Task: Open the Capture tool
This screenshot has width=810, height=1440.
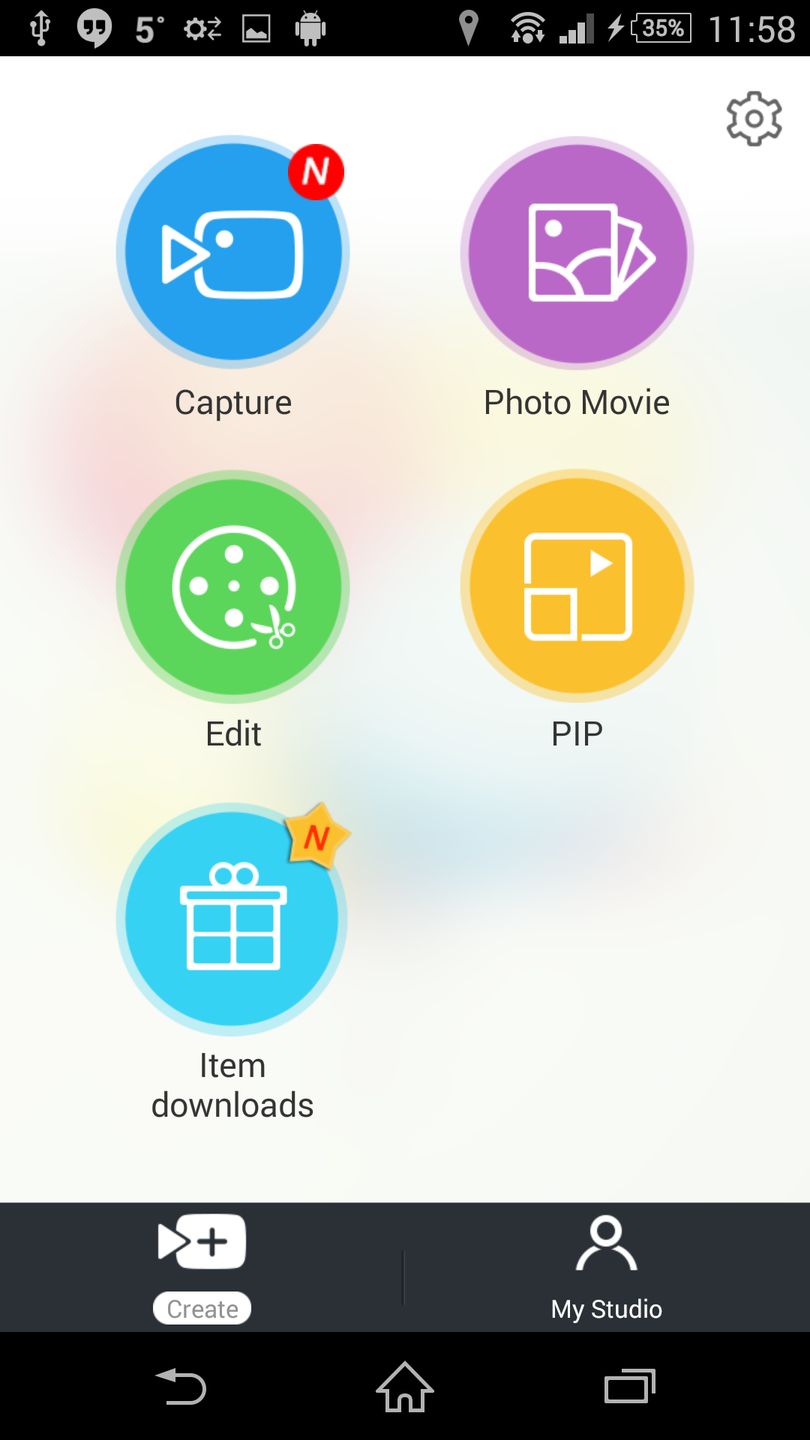Action: (x=232, y=253)
